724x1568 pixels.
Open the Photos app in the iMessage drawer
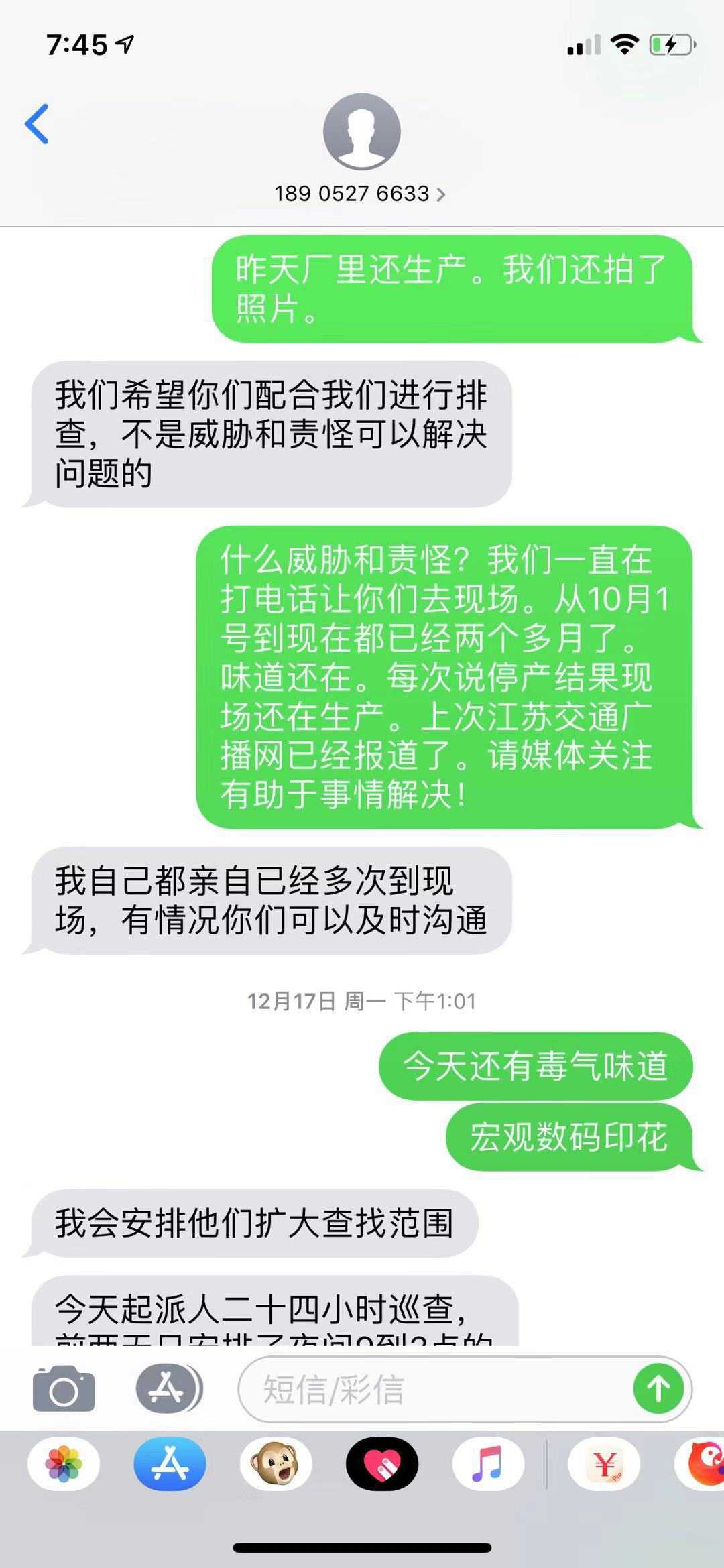tap(64, 1463)
